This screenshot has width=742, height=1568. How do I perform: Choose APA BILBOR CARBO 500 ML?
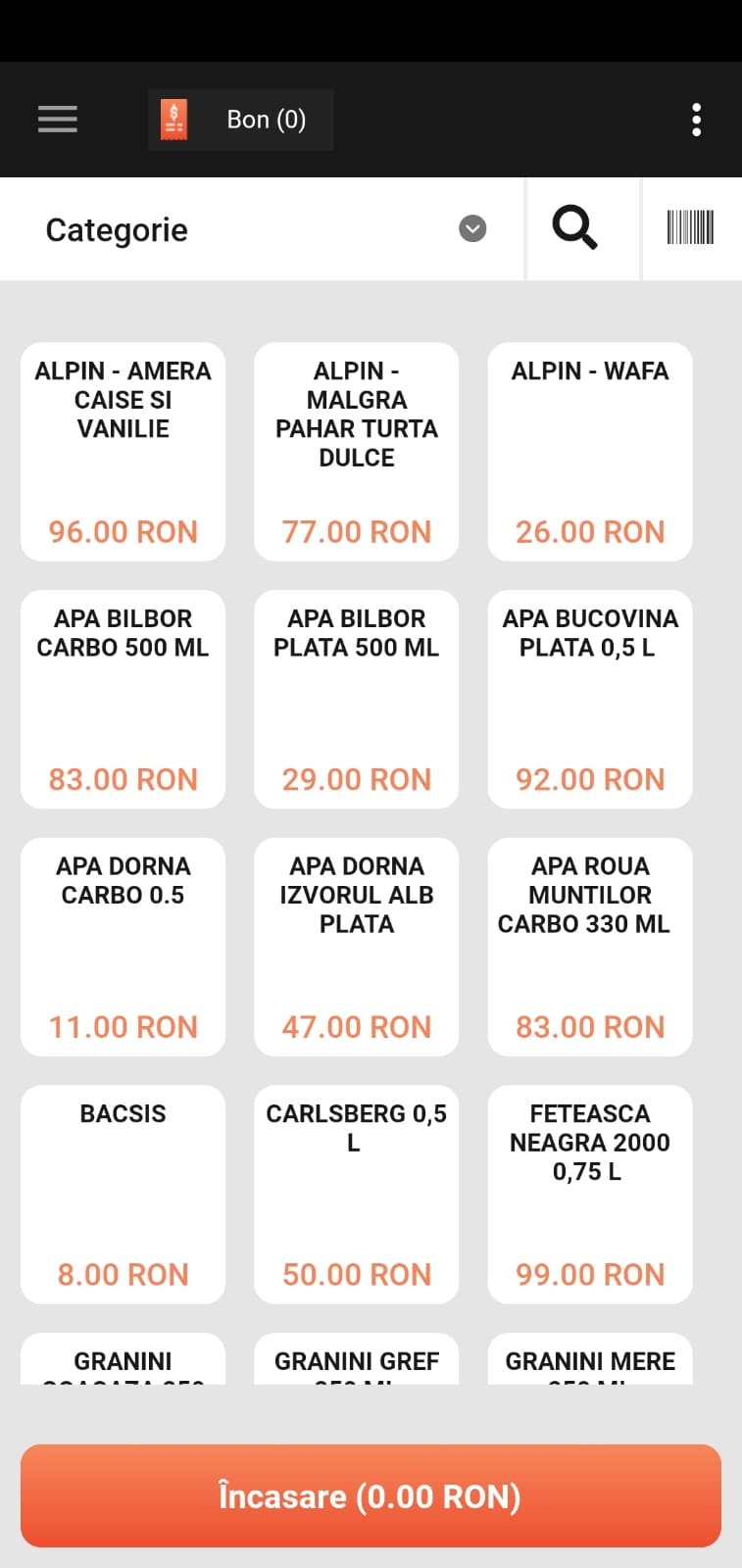coord(124,700)
